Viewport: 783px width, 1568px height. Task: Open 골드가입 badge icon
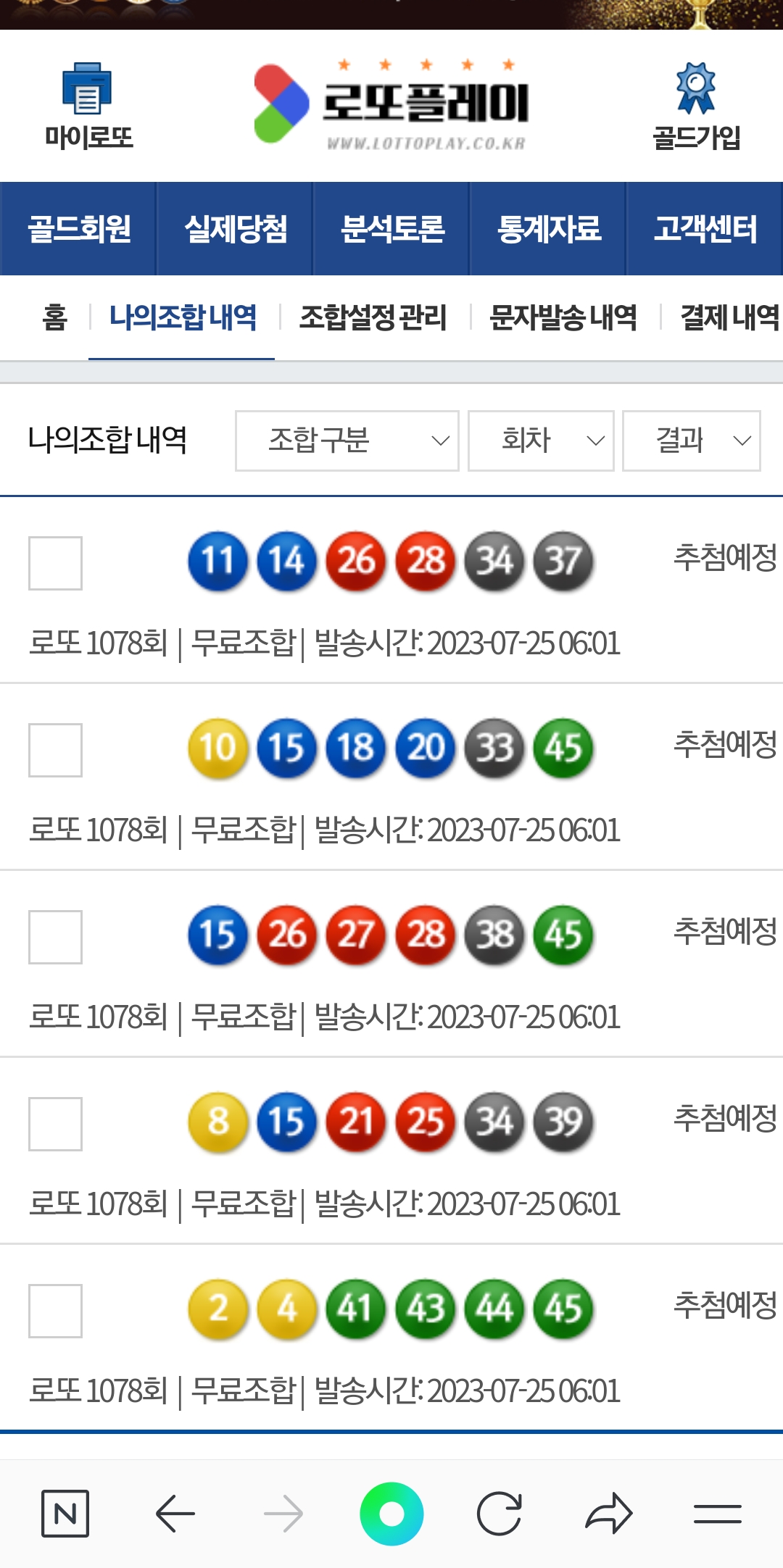point(696,90)
